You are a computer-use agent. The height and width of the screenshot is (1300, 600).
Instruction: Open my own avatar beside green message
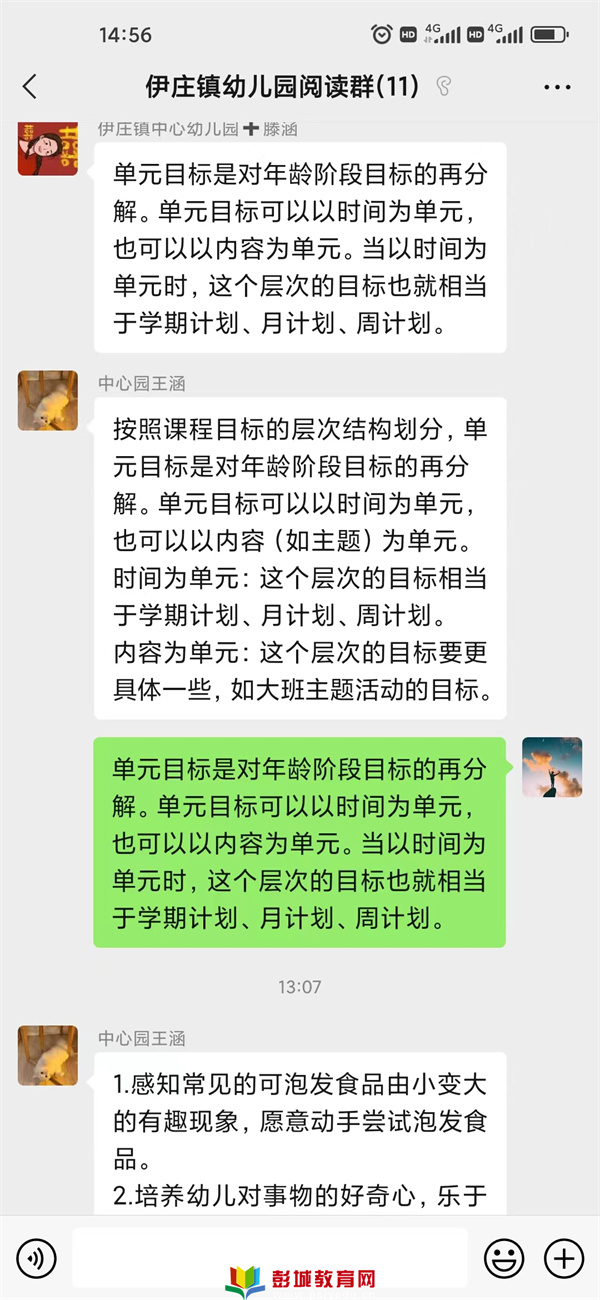click(552, 767)
